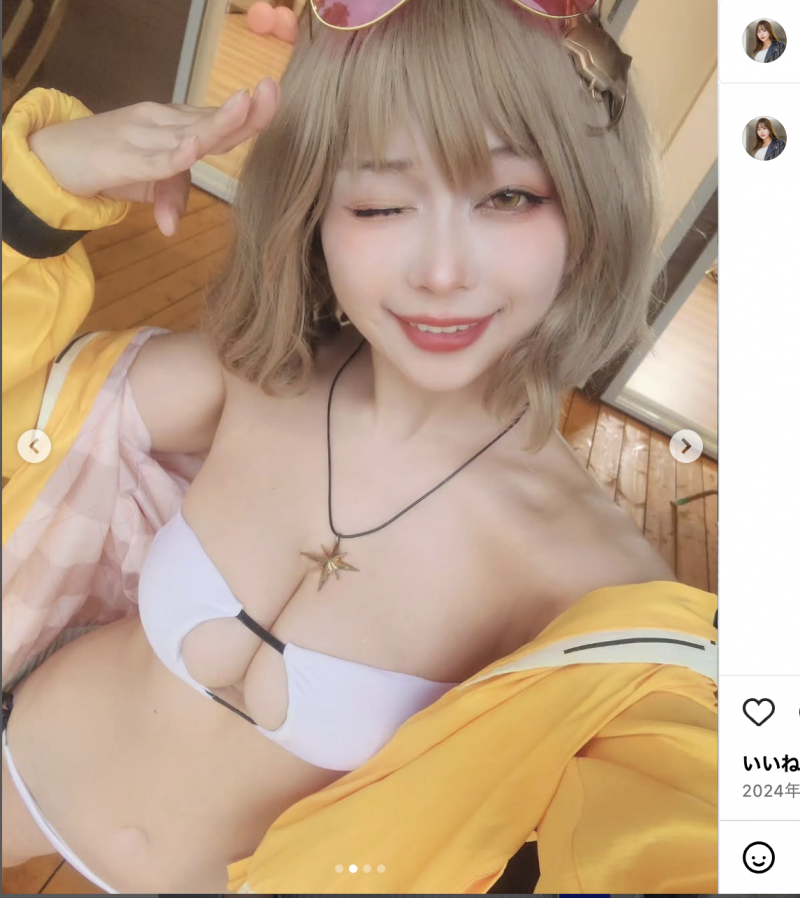Go to the previous photo in the carousel

[x=34, y=446]
